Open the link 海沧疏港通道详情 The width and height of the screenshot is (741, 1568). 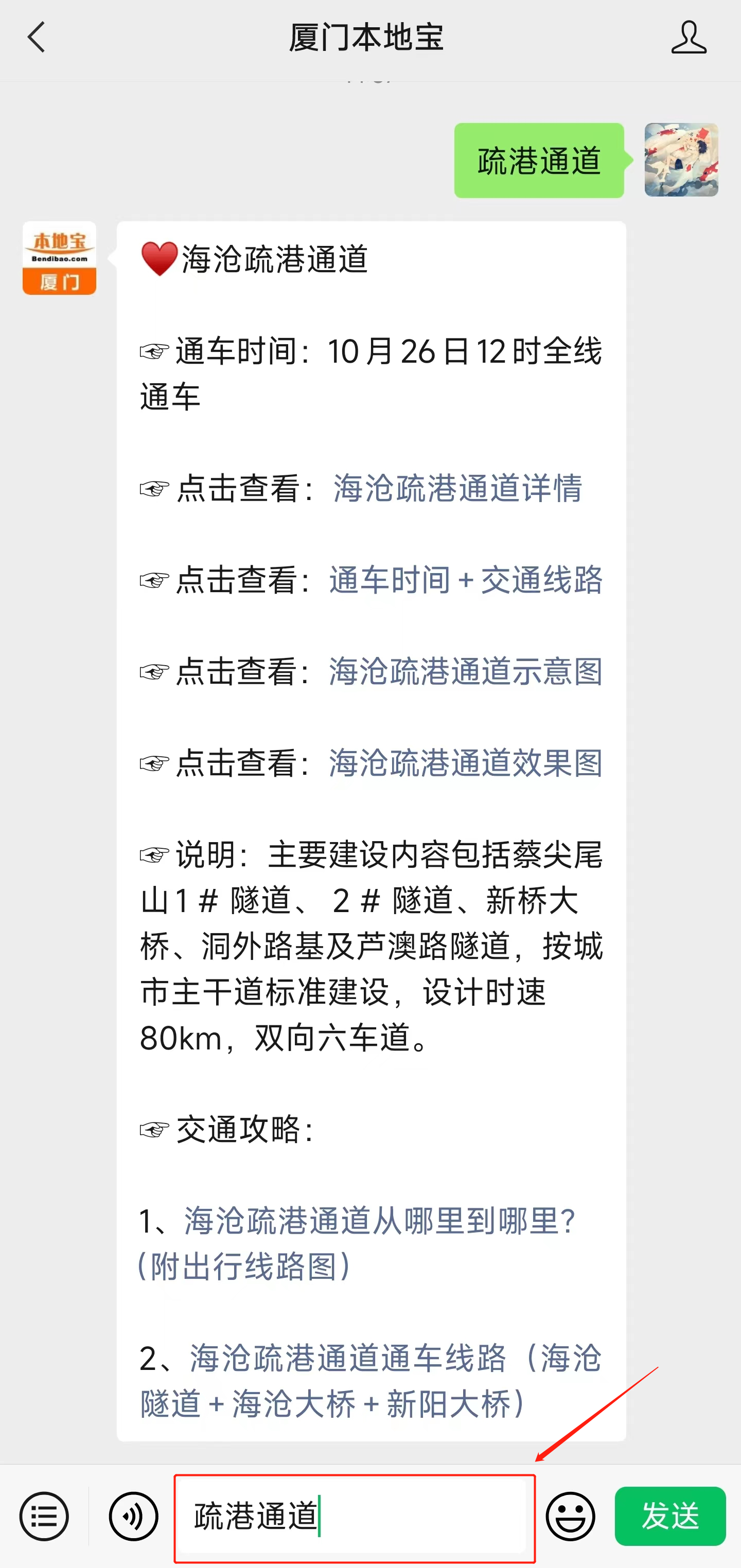458,488
